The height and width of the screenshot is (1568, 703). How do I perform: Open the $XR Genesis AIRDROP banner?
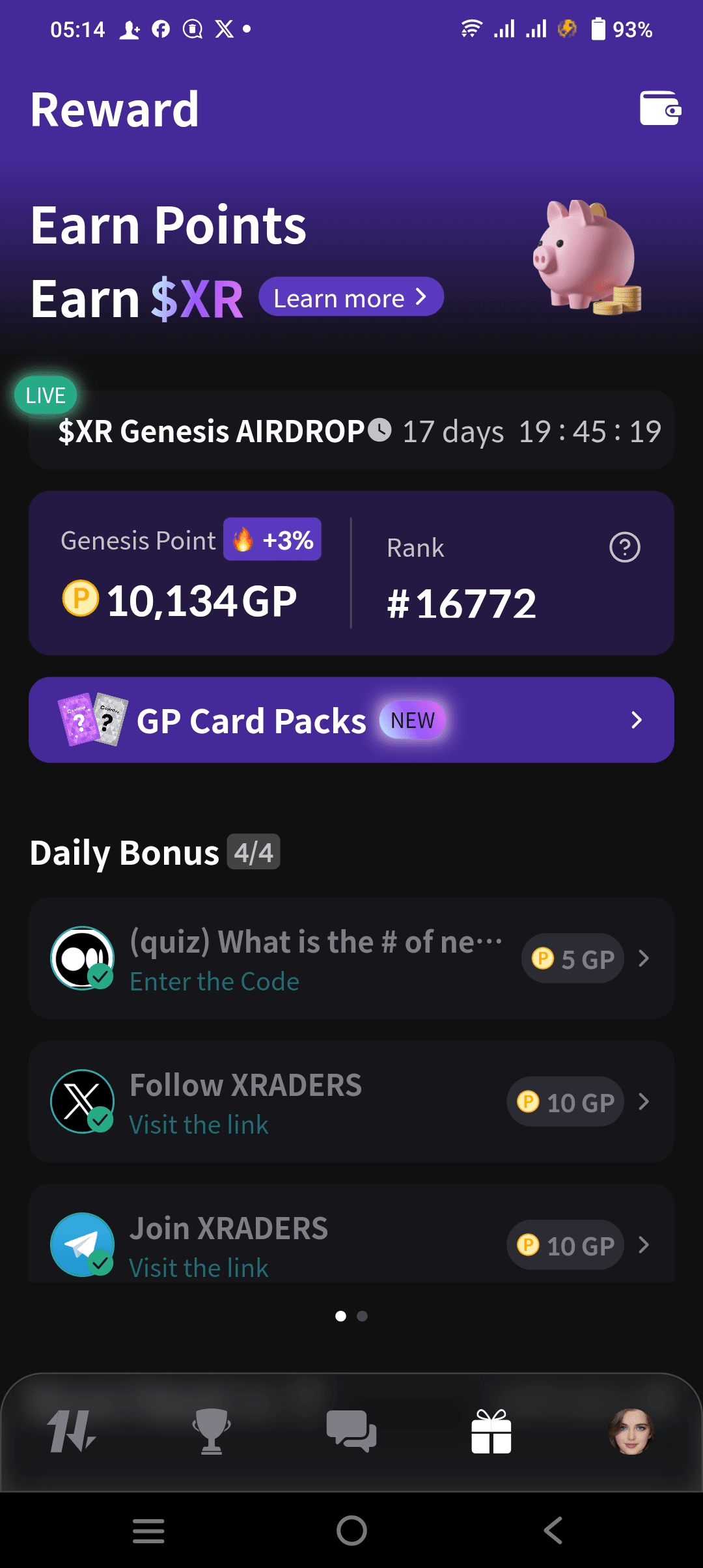[x=351, y=431]
